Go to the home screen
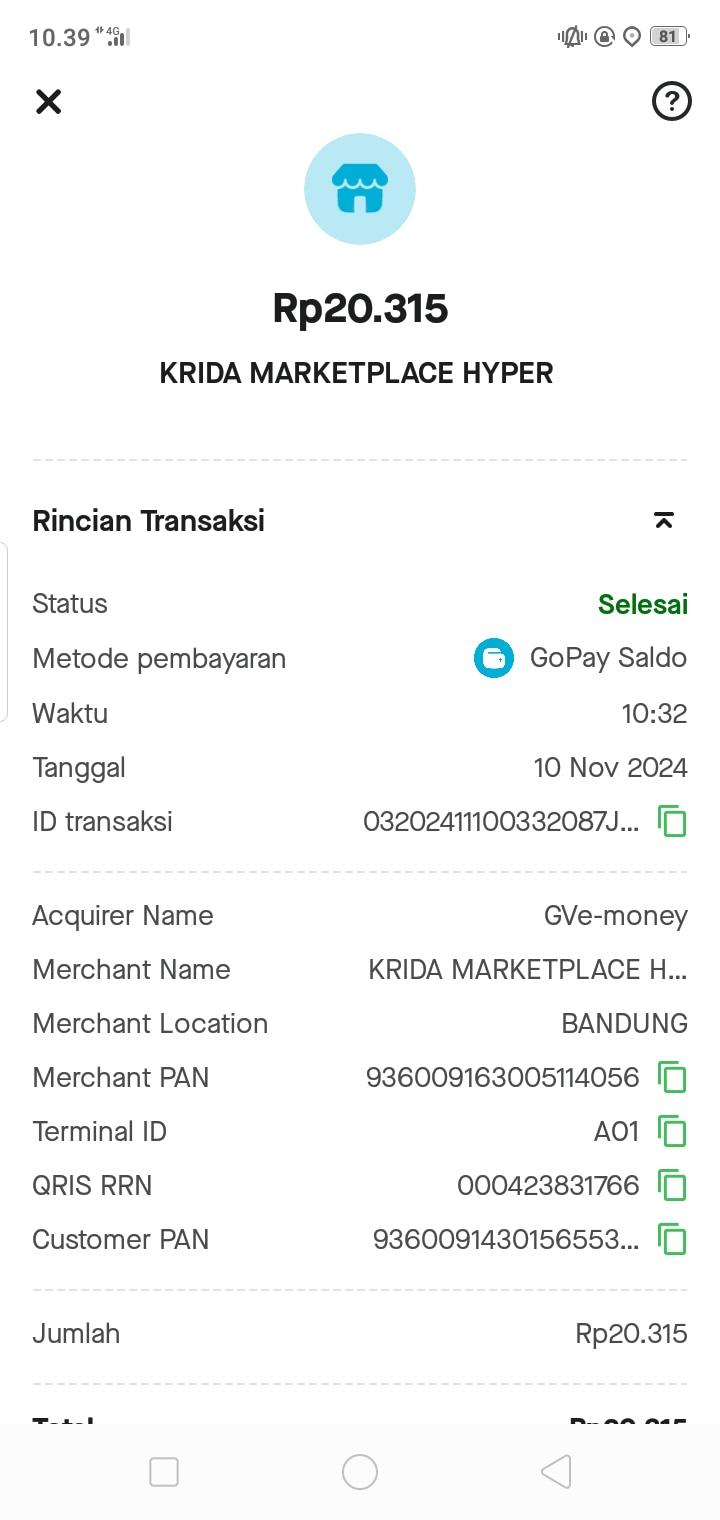 360,1472
